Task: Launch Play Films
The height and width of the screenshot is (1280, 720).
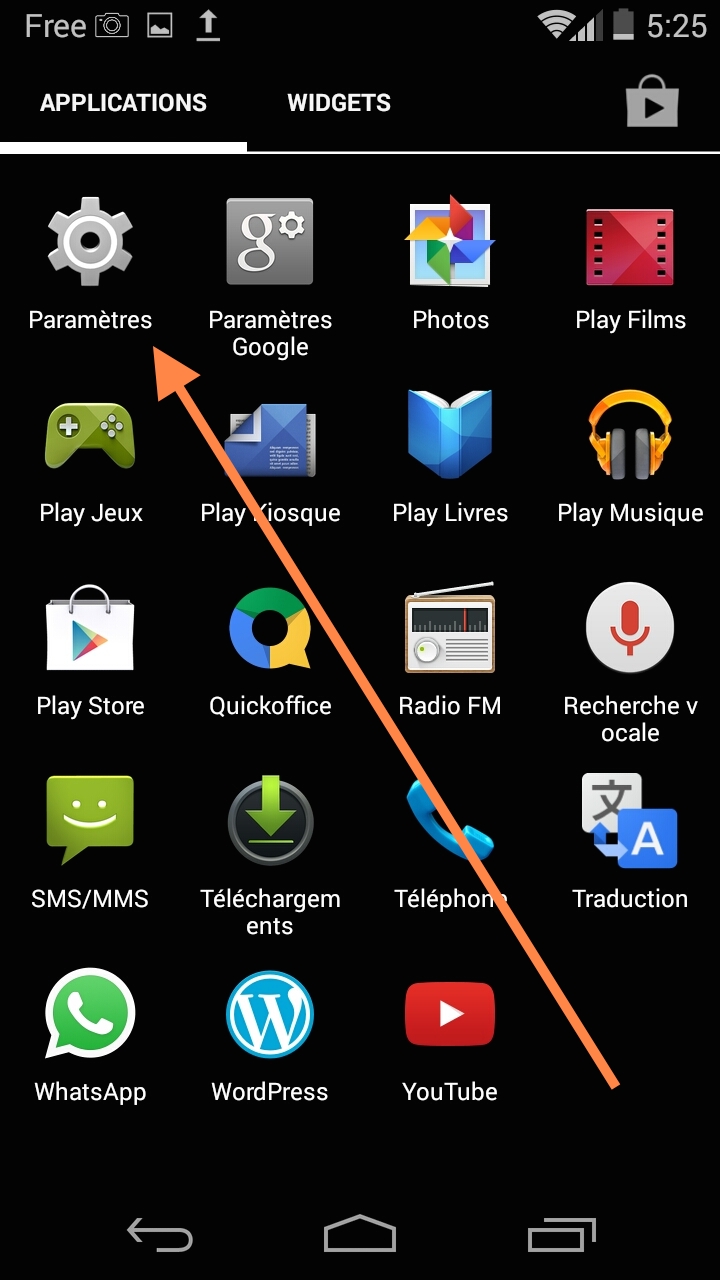Action: coord(630,242)
